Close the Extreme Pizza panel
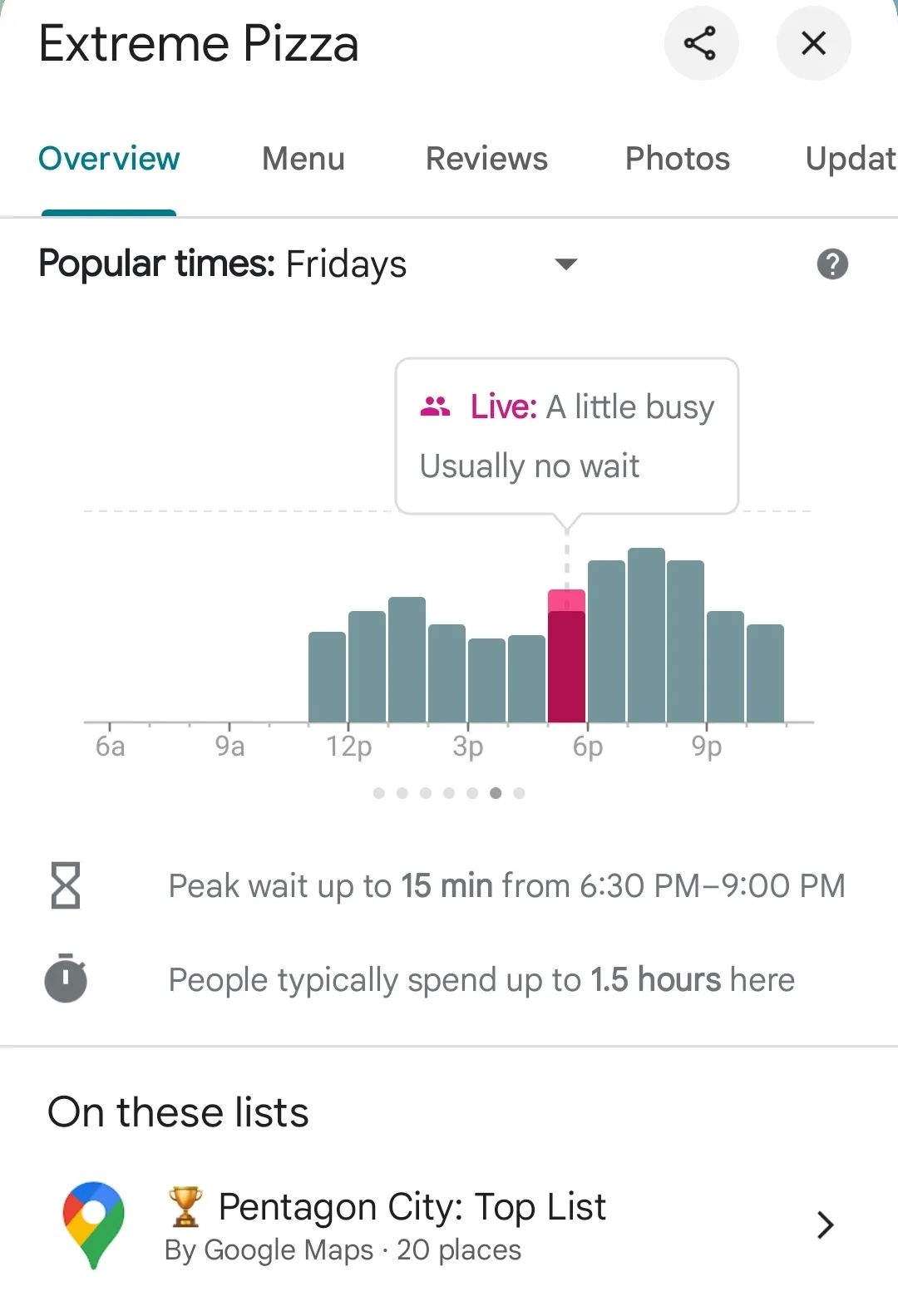The height and width of the screenshot is (1316, 898). 812,43
